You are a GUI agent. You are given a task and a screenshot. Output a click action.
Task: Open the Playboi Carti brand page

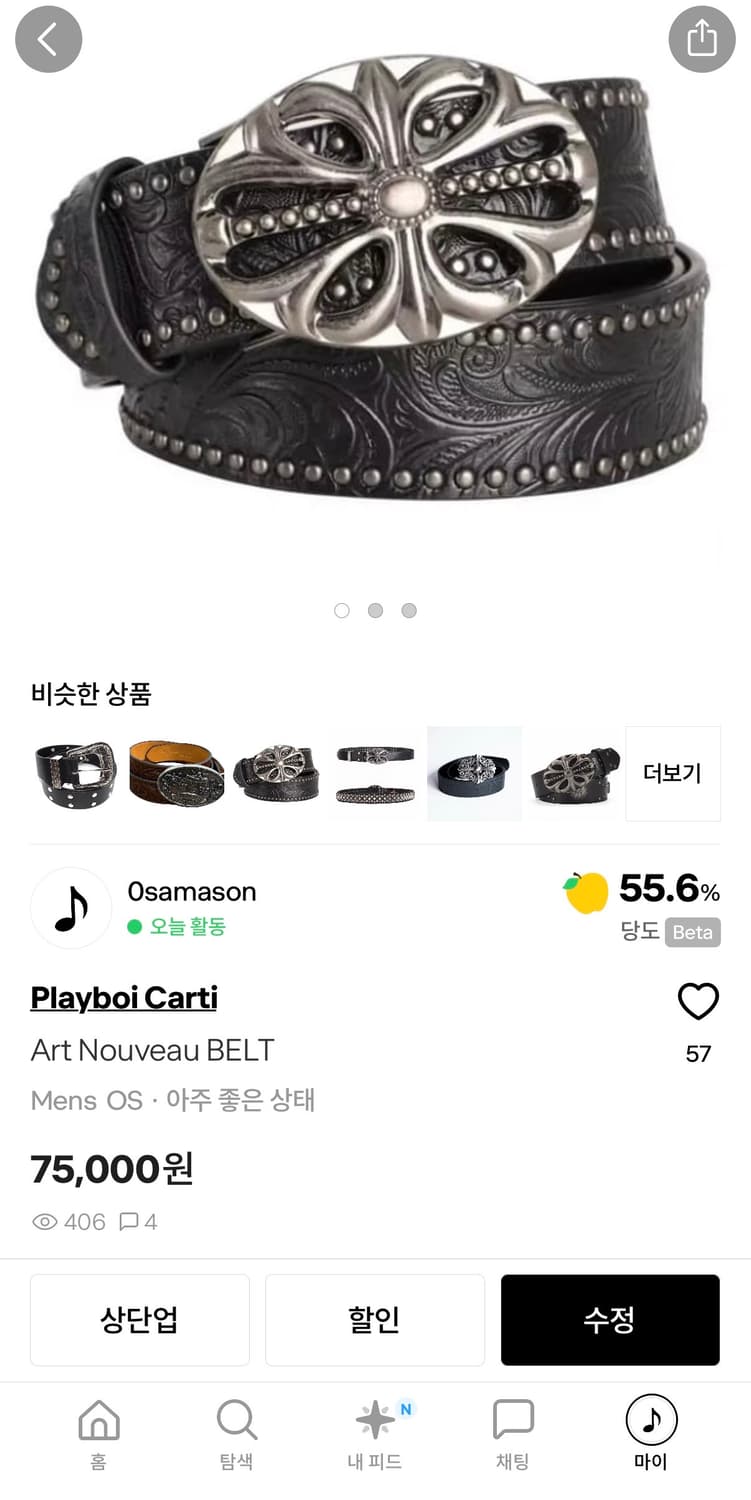(123, 998)
